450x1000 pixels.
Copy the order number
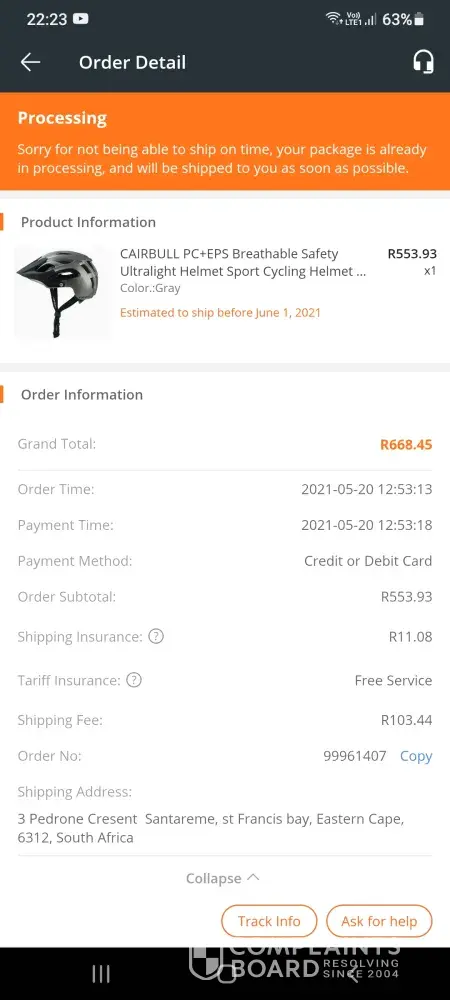[x=416, y=756]
